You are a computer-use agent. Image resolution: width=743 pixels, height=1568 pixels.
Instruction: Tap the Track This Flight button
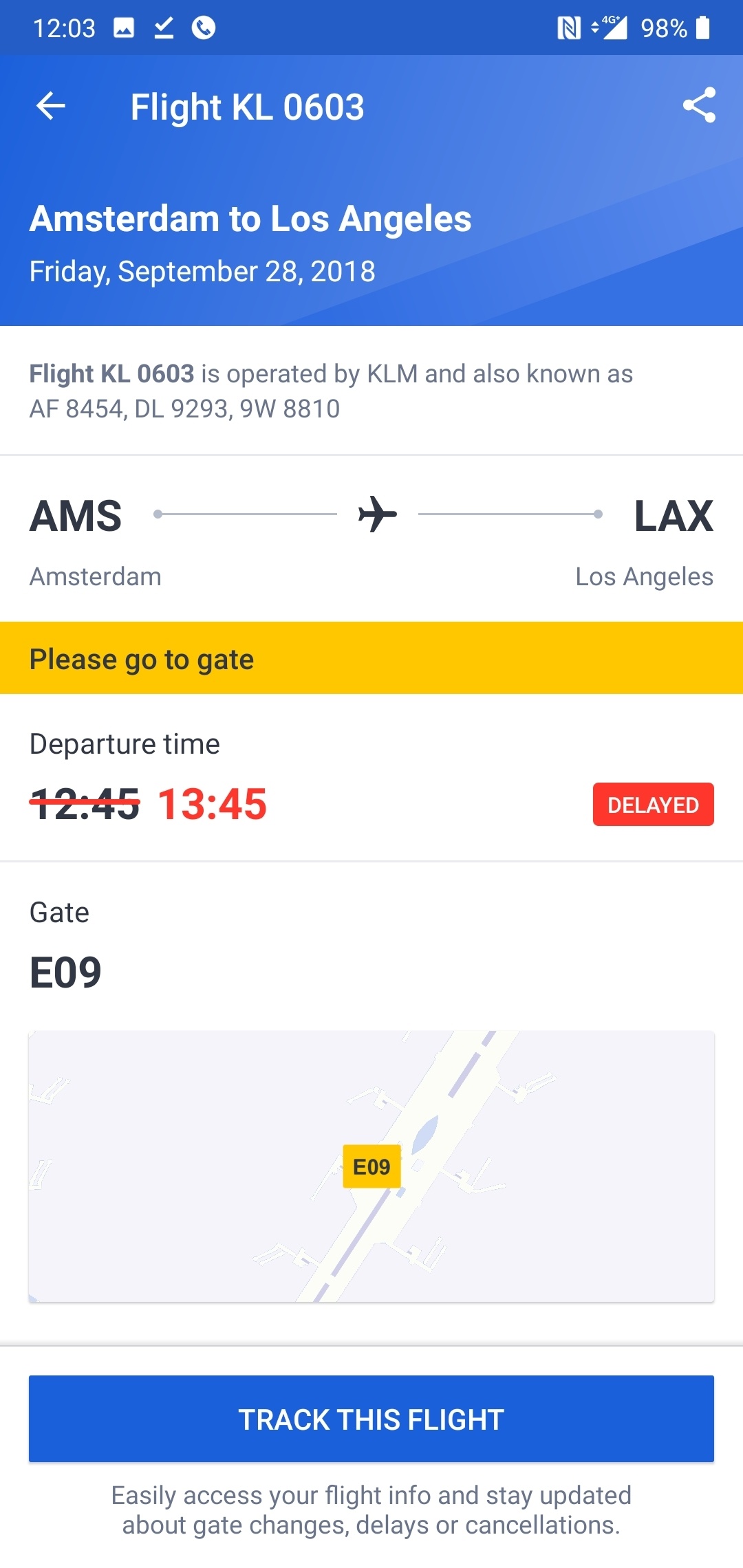(371, 1419)
